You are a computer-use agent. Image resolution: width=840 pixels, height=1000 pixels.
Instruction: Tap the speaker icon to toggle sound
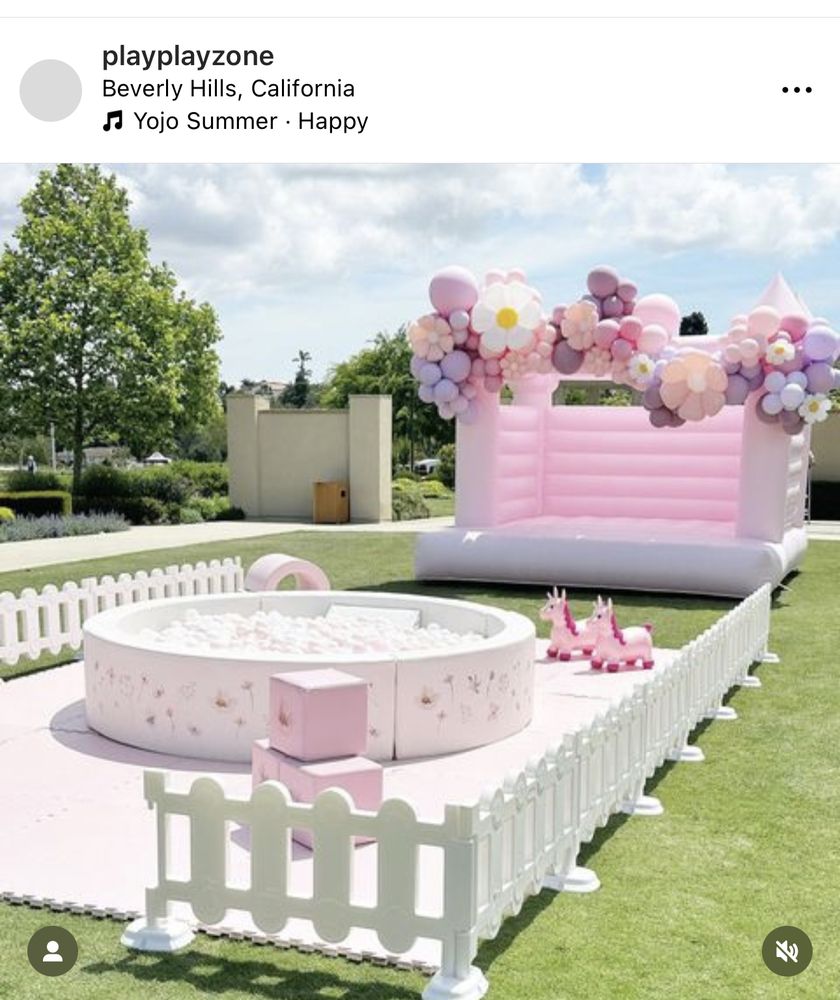pyautogui.click(x=789, y=952)
